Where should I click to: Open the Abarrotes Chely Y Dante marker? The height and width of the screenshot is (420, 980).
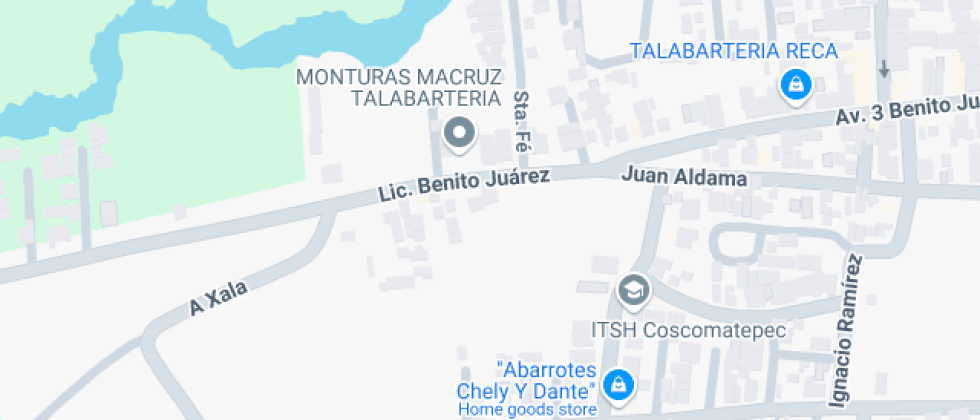coord(620,383)
